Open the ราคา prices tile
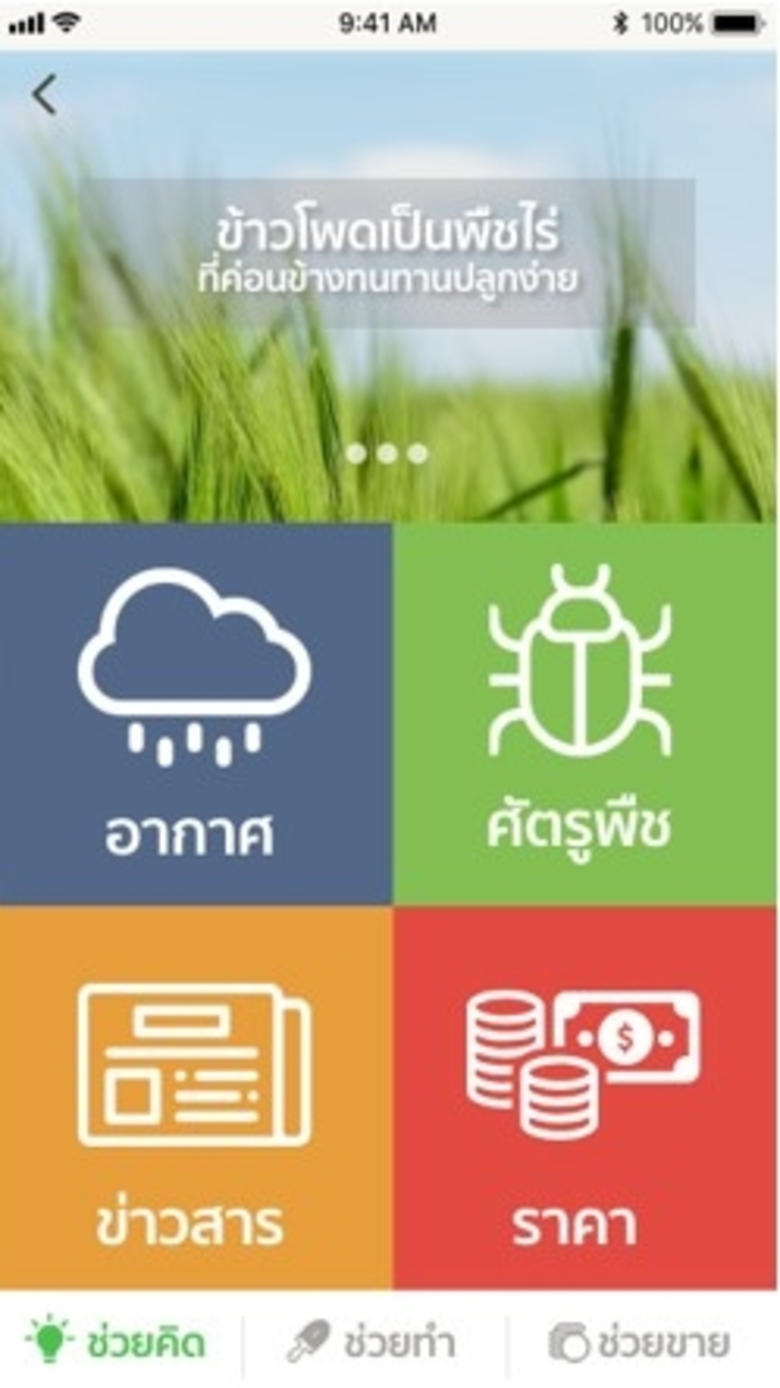This screenshot has height=1388, width=780. pos(586,1097)
